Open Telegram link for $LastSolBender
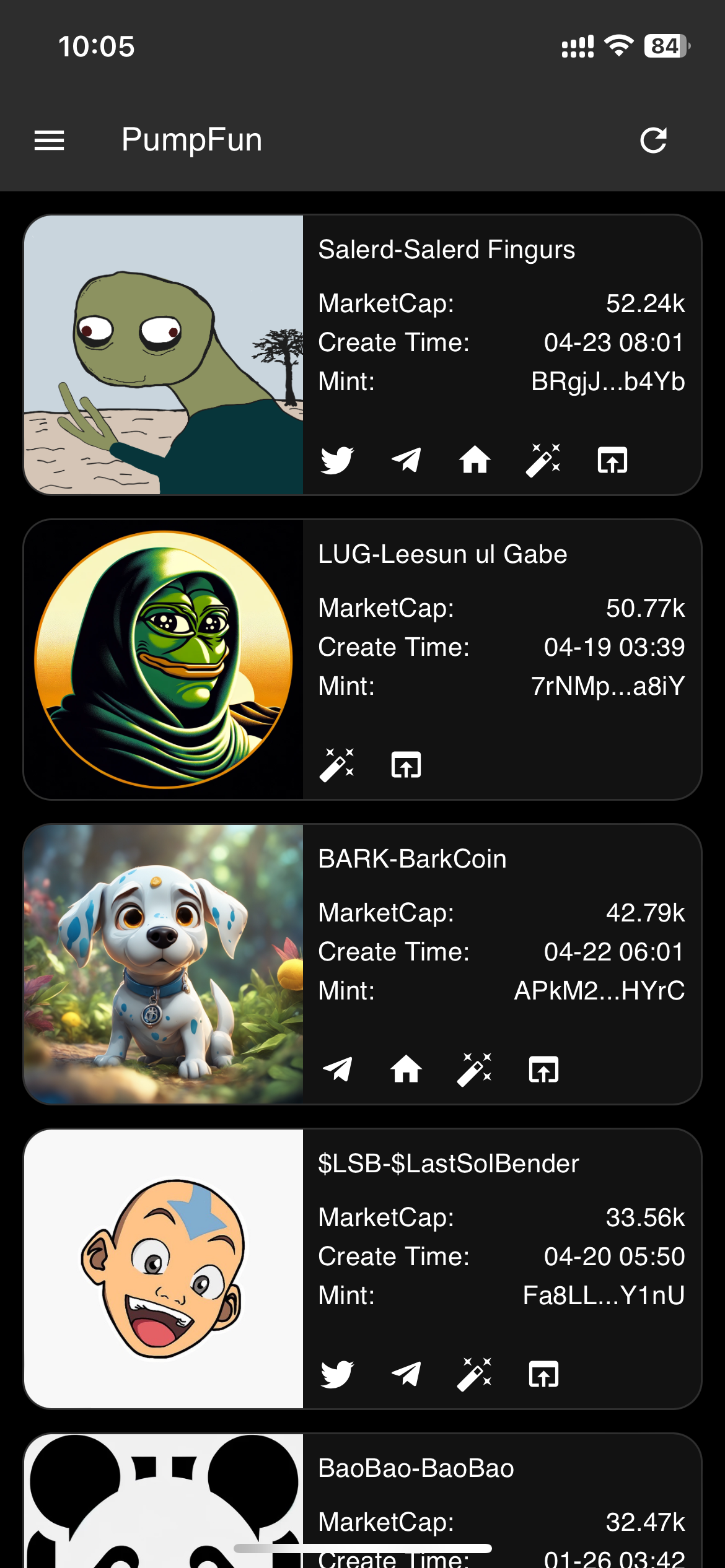This screenshot has height=1568, width=725. tap(406, 1374)
